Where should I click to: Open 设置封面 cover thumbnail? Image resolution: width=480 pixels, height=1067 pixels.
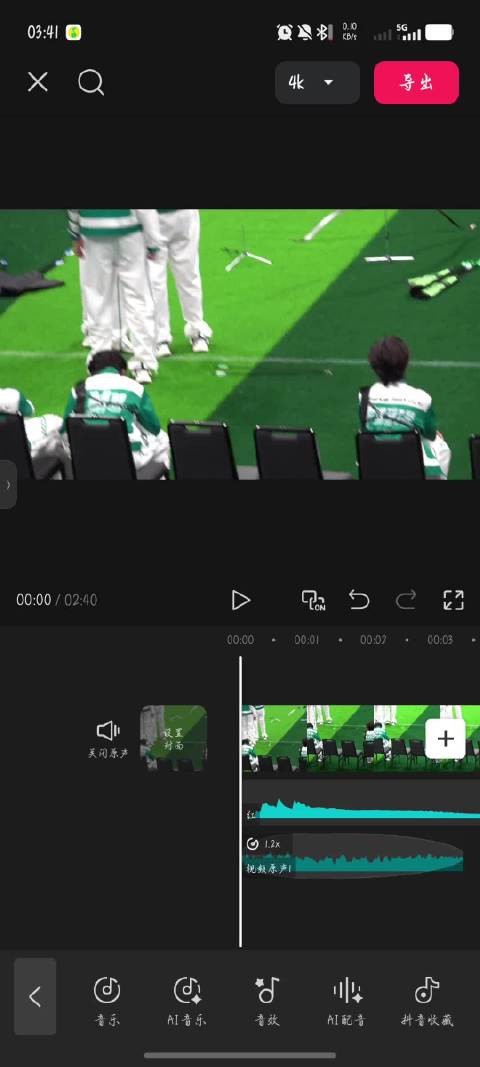coord(174,738)
